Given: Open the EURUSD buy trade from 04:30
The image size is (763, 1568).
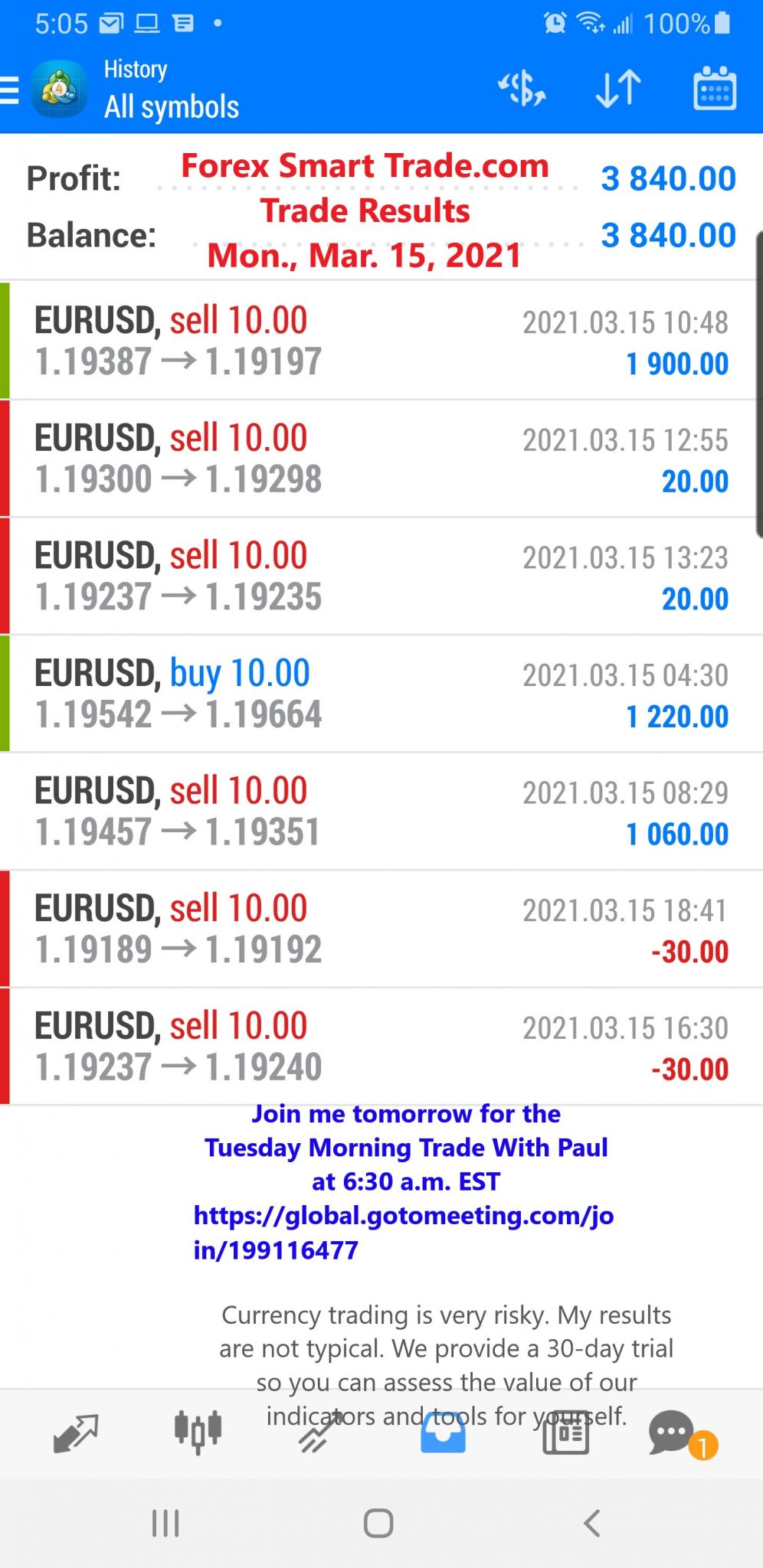Looking at the screenshot, I should point(381,694).
